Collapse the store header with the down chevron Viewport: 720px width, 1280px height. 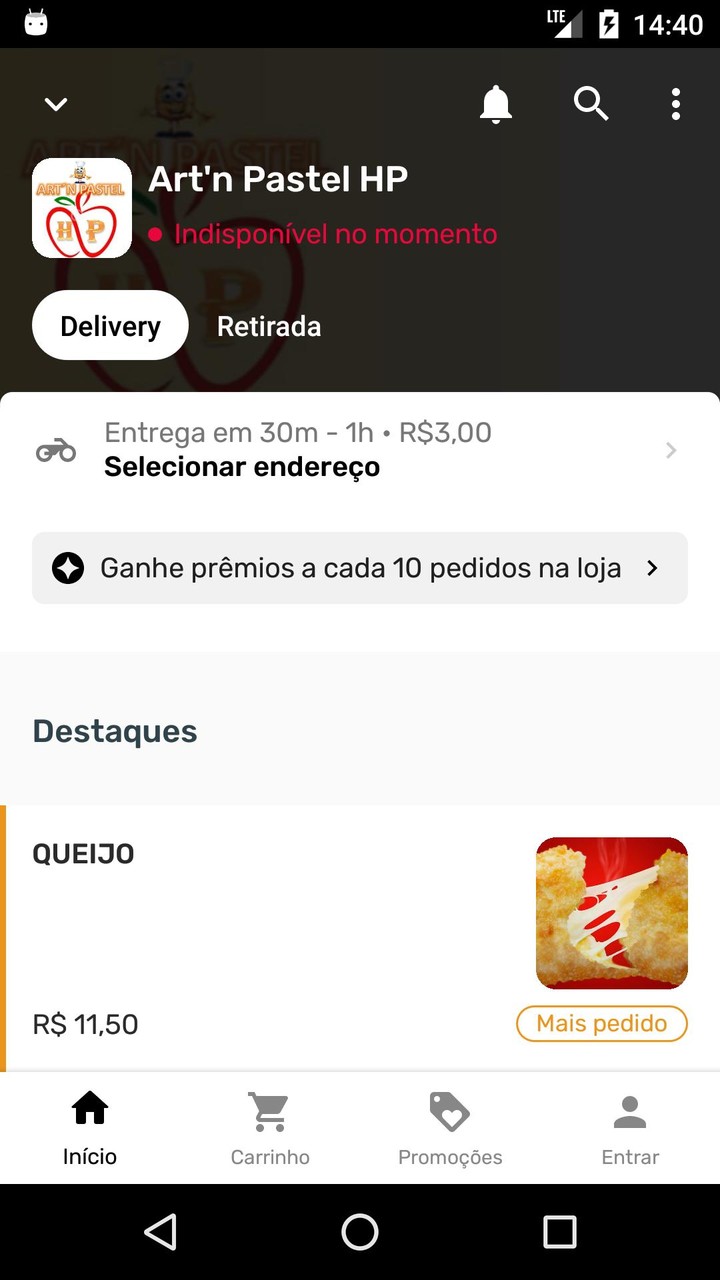pos(56,104)
